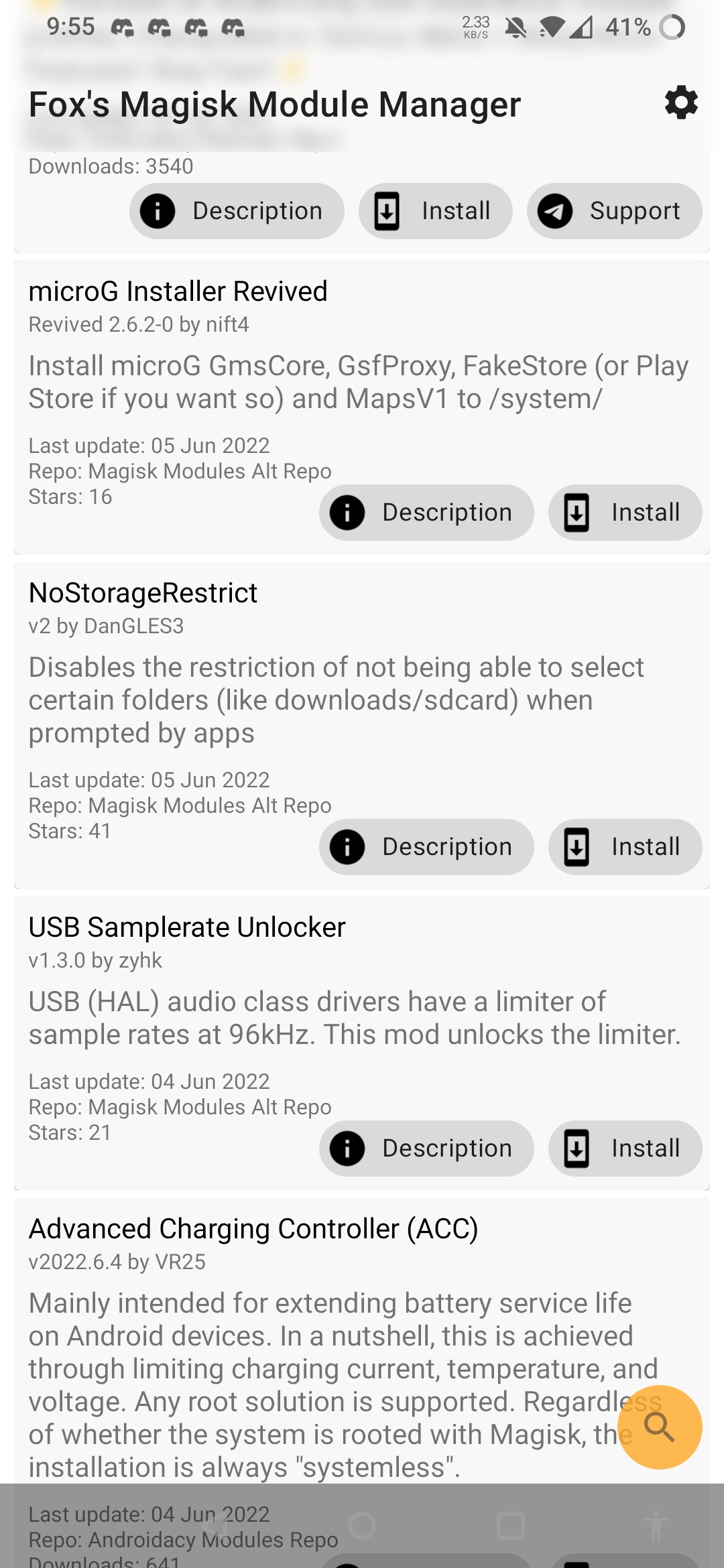The image size is (724, 1568).
Task: Go to the home screen via navigation bar
Action: [x=362, y=1526]
